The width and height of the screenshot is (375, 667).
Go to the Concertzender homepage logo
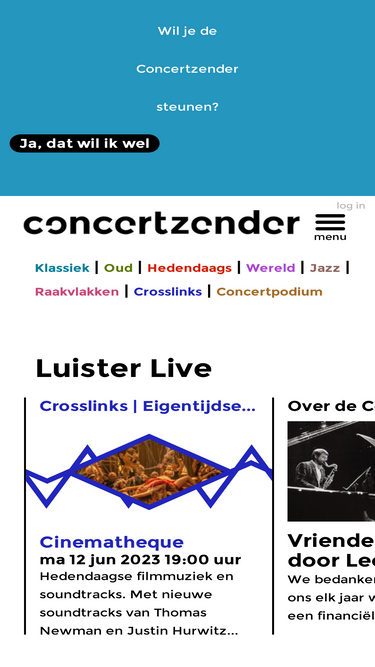coord(162,222)
